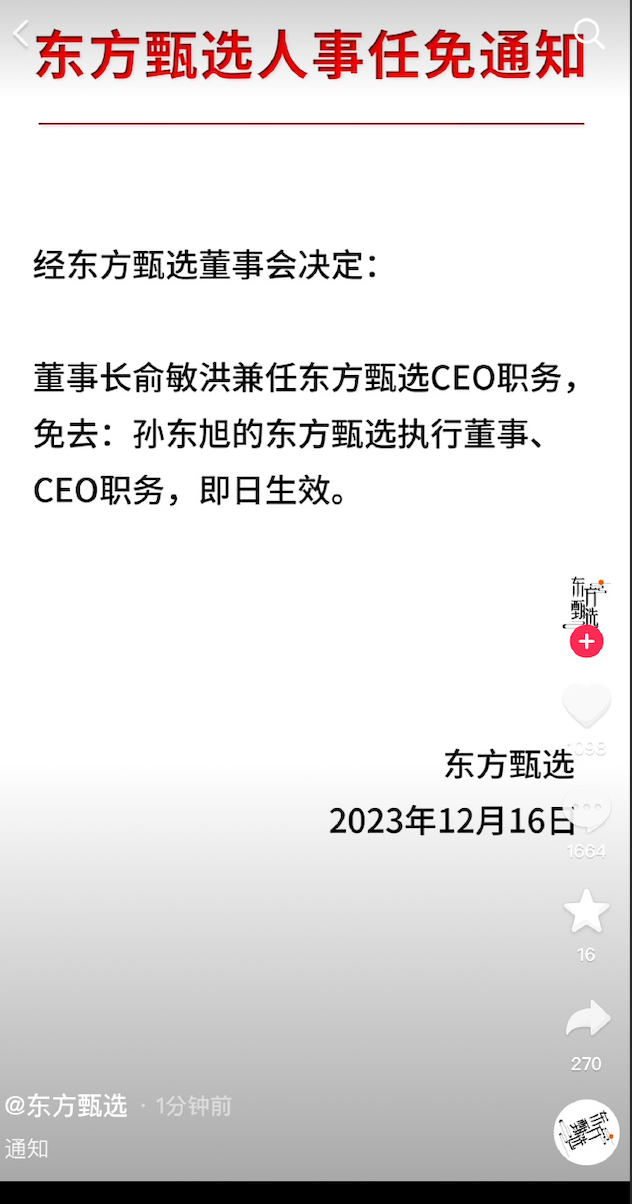Viewport: 632px width, 1204px height.
Task: Open the spinning music disc
Action: point(586,1131)
